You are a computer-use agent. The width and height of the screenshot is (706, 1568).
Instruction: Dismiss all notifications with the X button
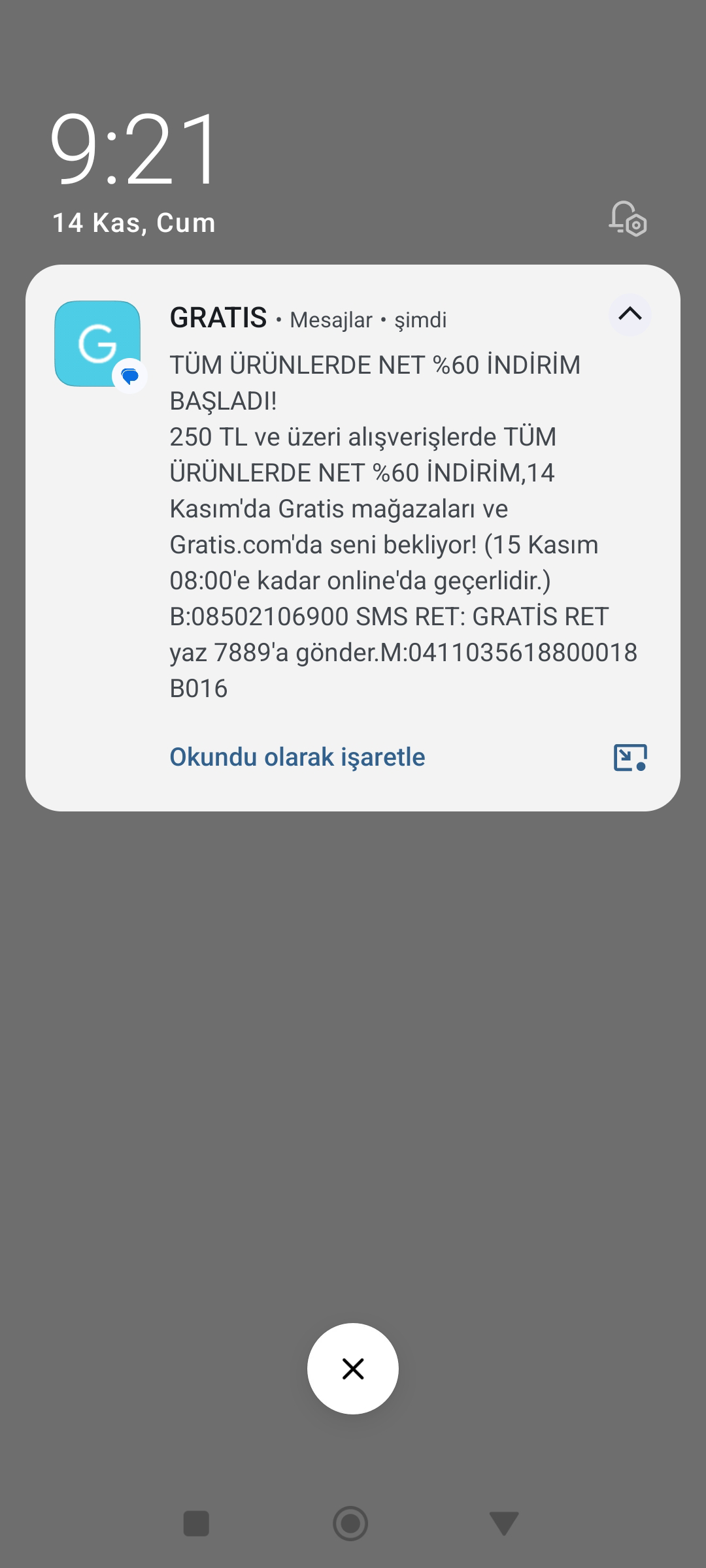[x=353, y=1369]
